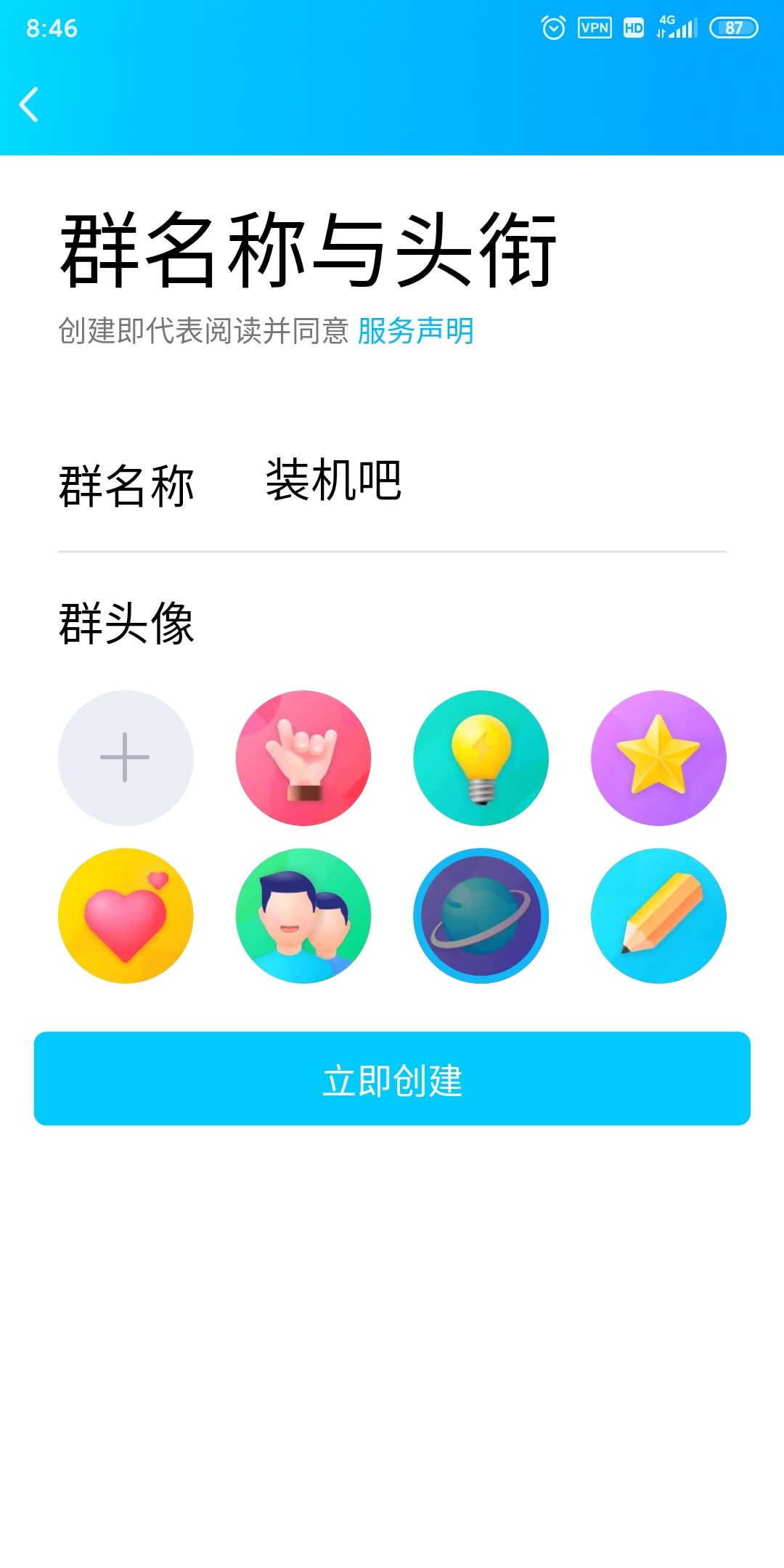
Task: Tap the VPN indicator in the status bar
Action: pos(594,28)
